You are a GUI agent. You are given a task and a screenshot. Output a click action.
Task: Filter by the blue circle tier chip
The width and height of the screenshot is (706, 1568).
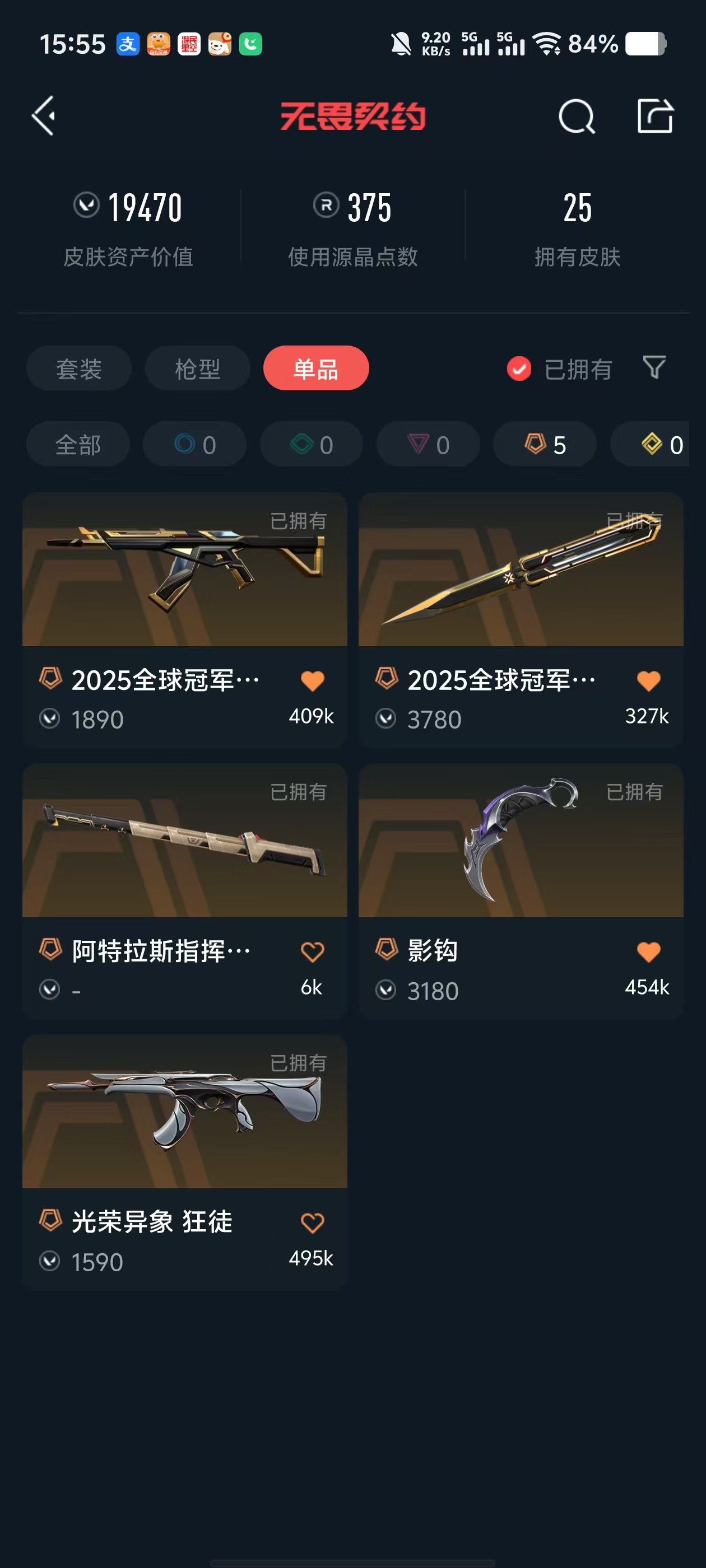click(194, 444)
